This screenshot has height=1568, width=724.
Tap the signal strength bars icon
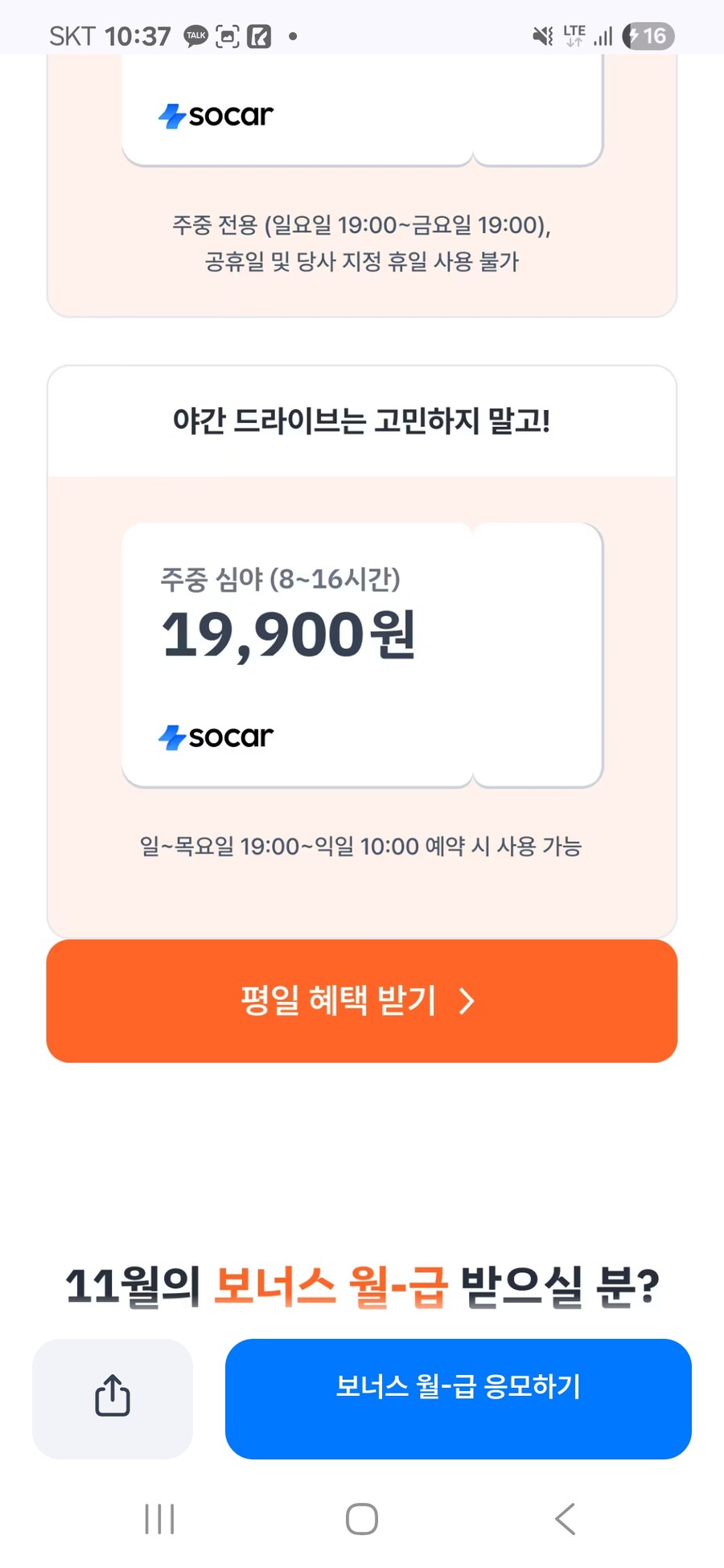tap(603, 35)
